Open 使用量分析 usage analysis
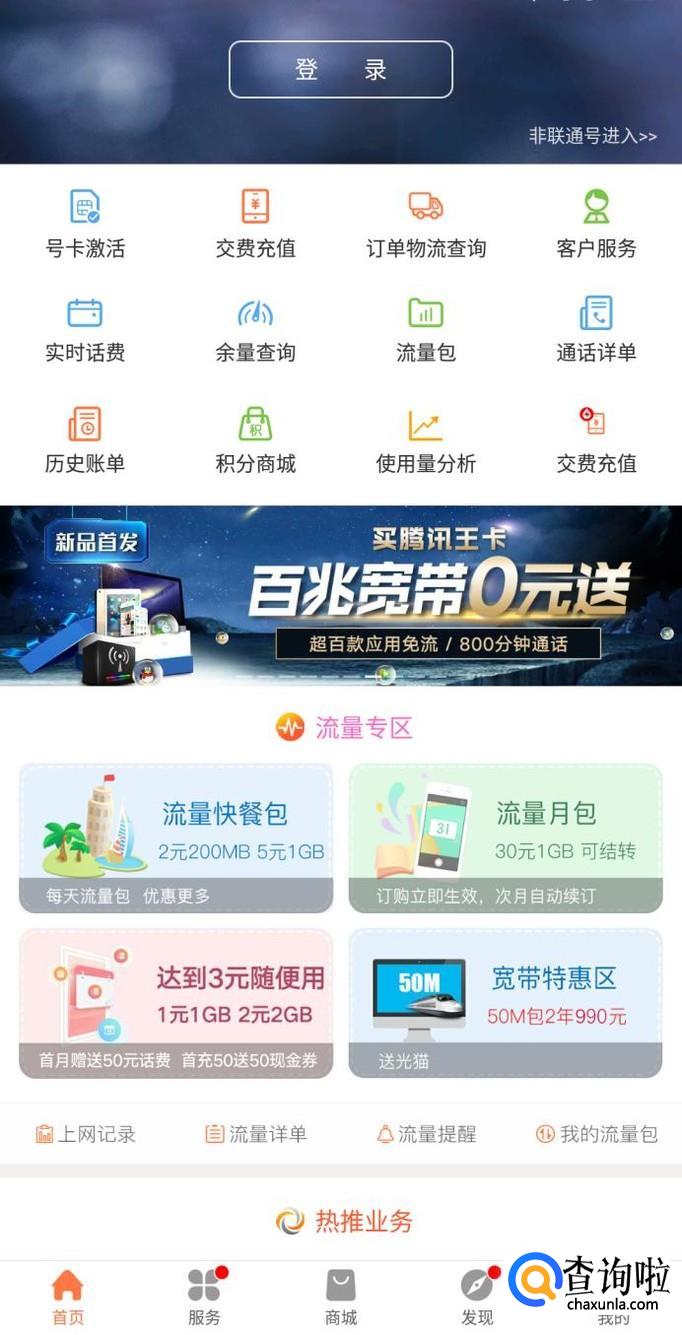The height and width of the screenshot is (1335, 682). point(426,440)
